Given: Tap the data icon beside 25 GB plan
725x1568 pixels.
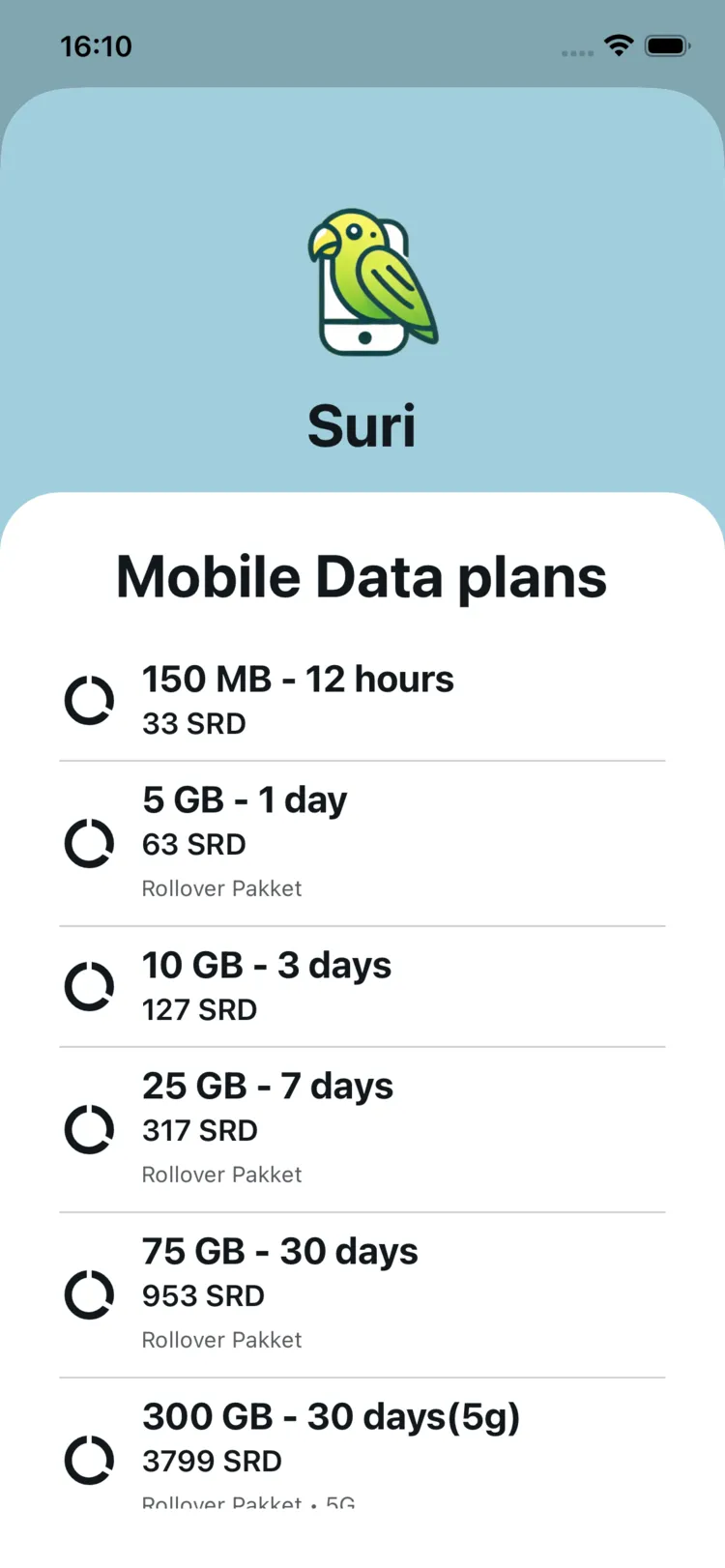Looking at the screenshot, I should [x=89, y=1129].
